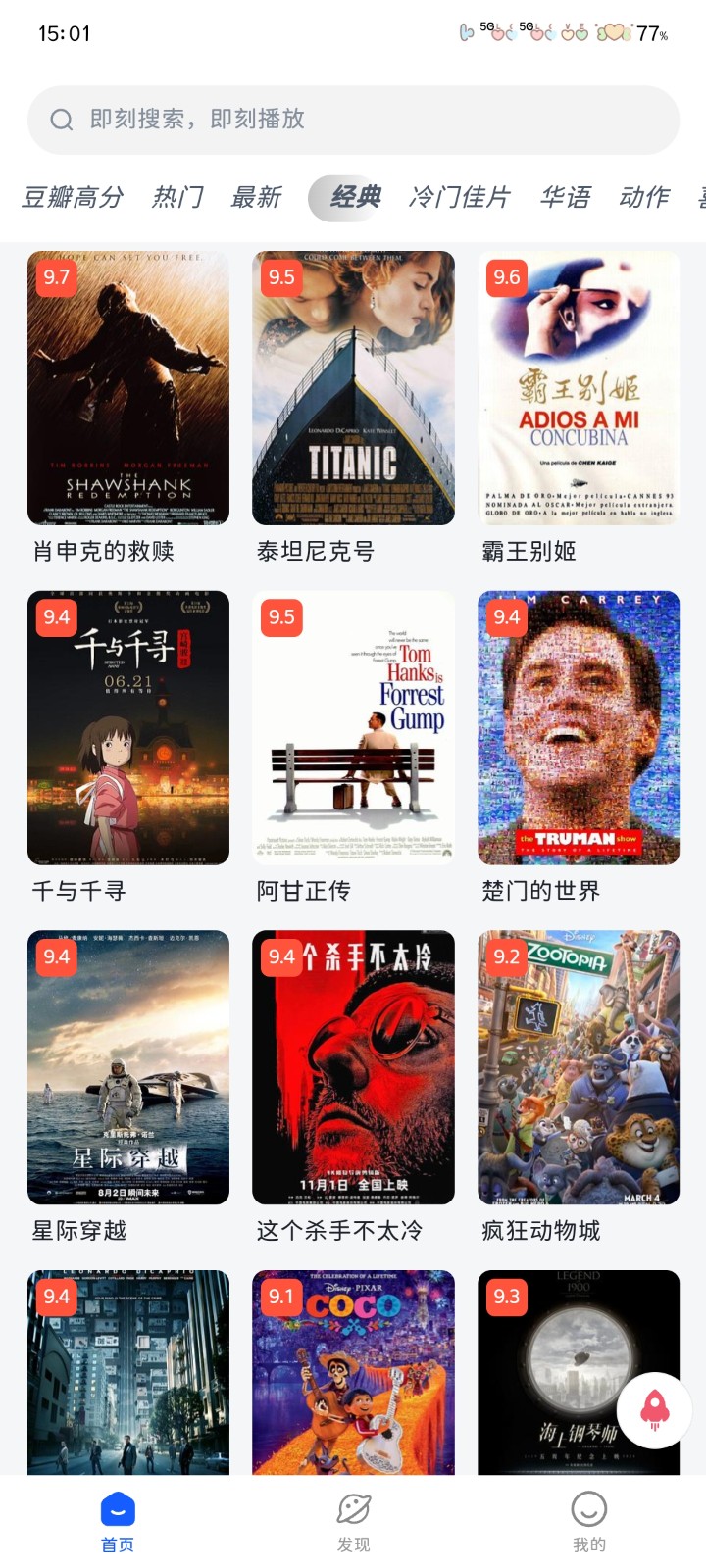Image resolution: width=706 pixels, height=1568 pixels.
Task: Open the 最新 tab
Action: click(x=256, y=197)
